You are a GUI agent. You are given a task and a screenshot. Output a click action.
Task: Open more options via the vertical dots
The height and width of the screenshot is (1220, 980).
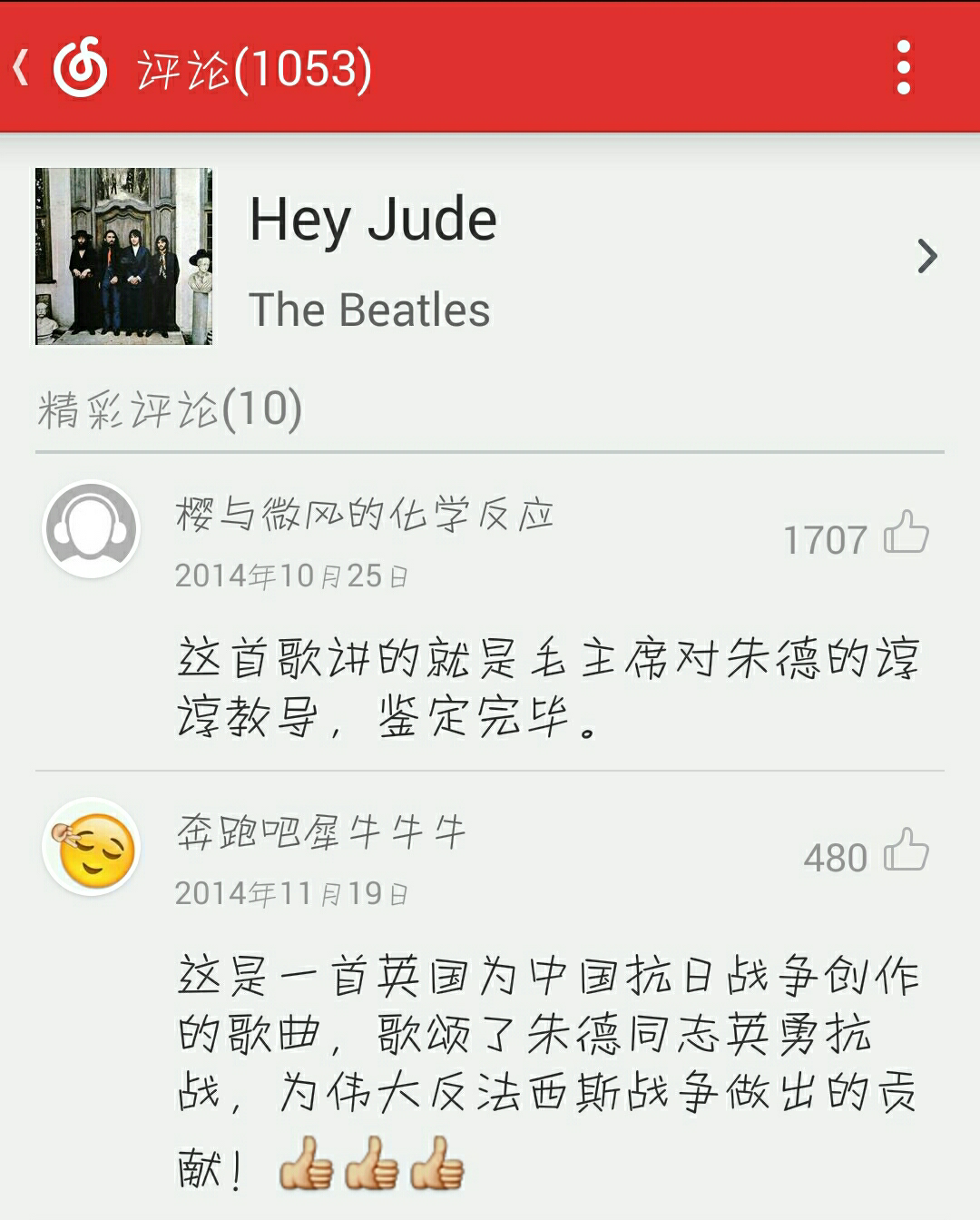901,68
